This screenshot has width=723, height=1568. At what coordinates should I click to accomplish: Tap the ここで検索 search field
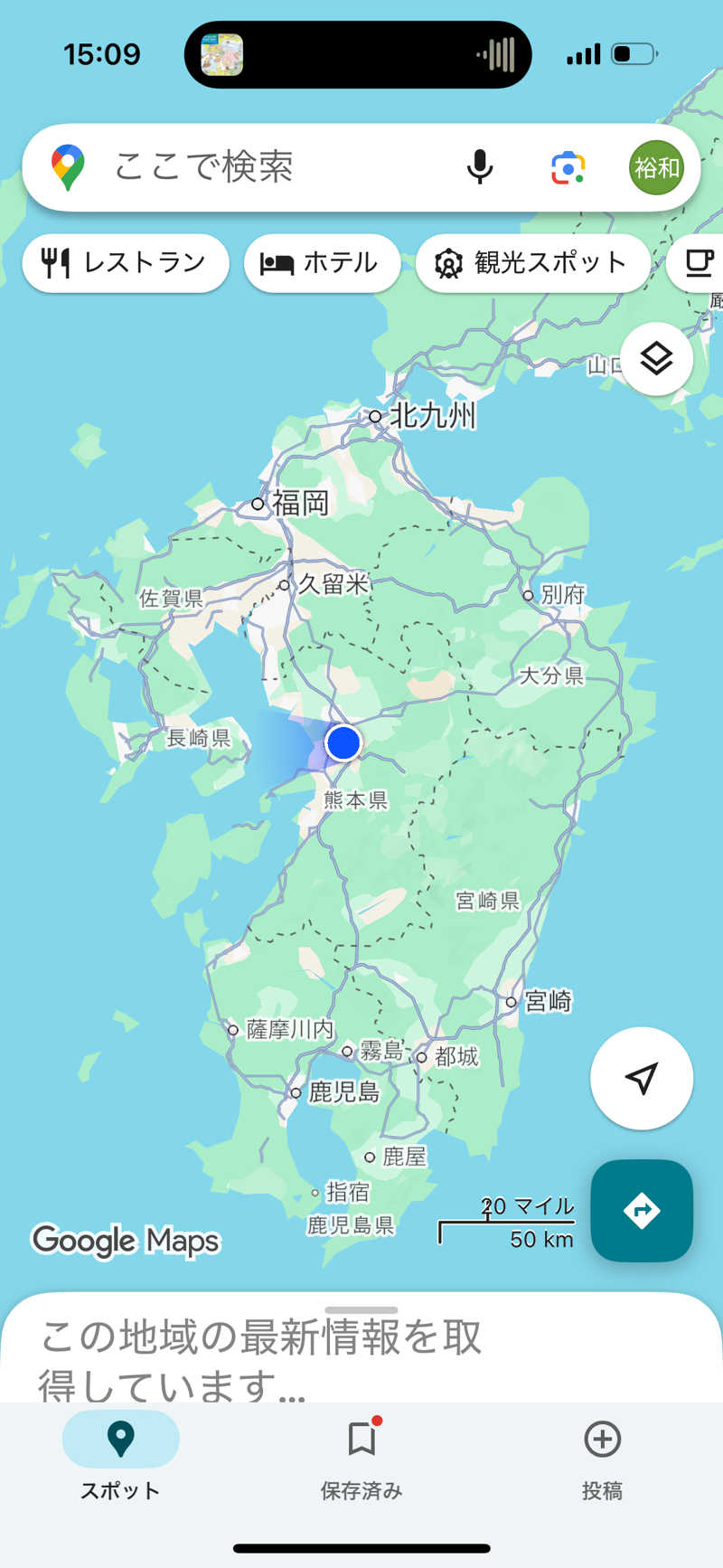click(x=253, y=167)
